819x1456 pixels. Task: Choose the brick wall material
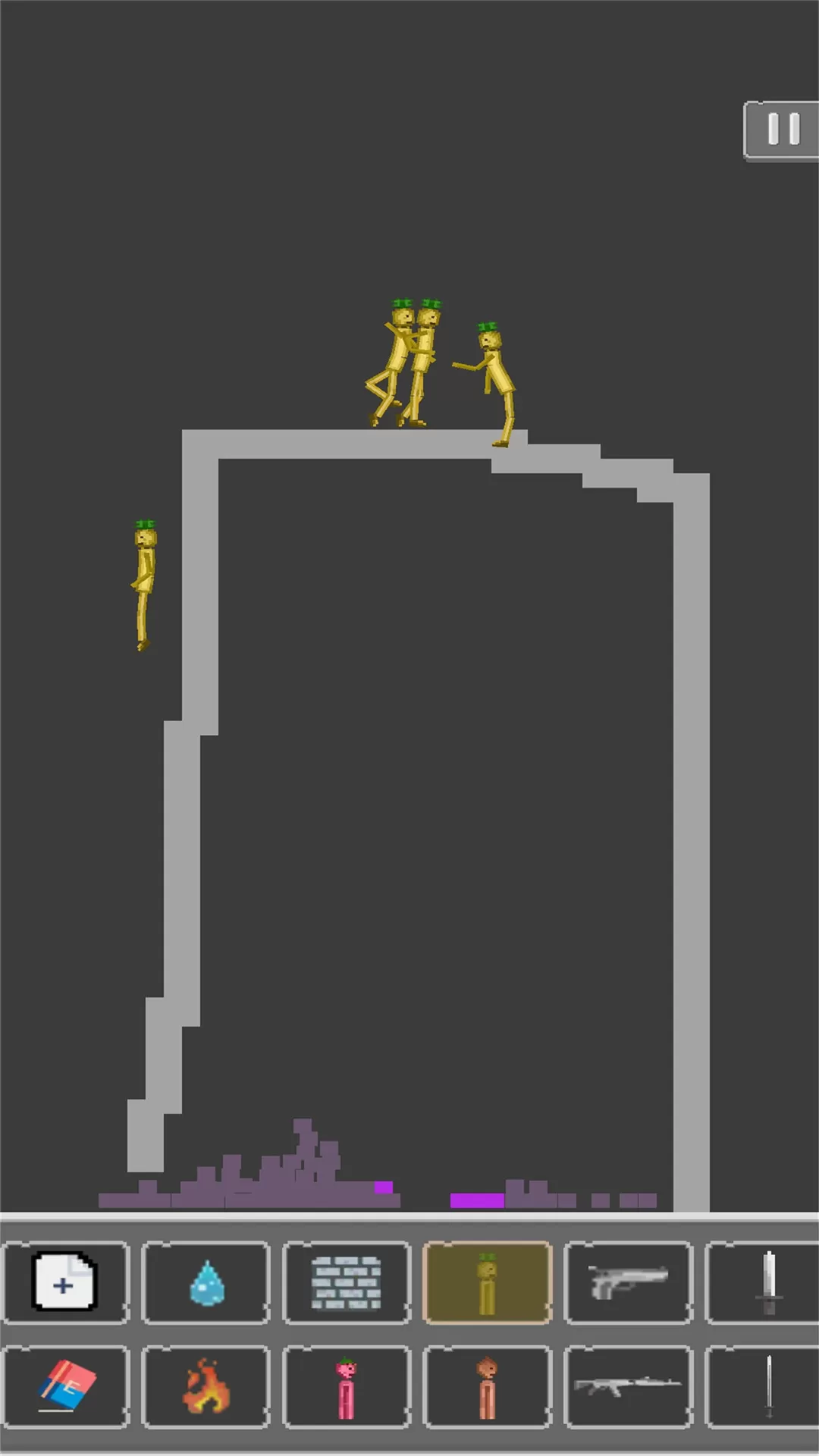pyautogui.click(x=347, y=1283)
